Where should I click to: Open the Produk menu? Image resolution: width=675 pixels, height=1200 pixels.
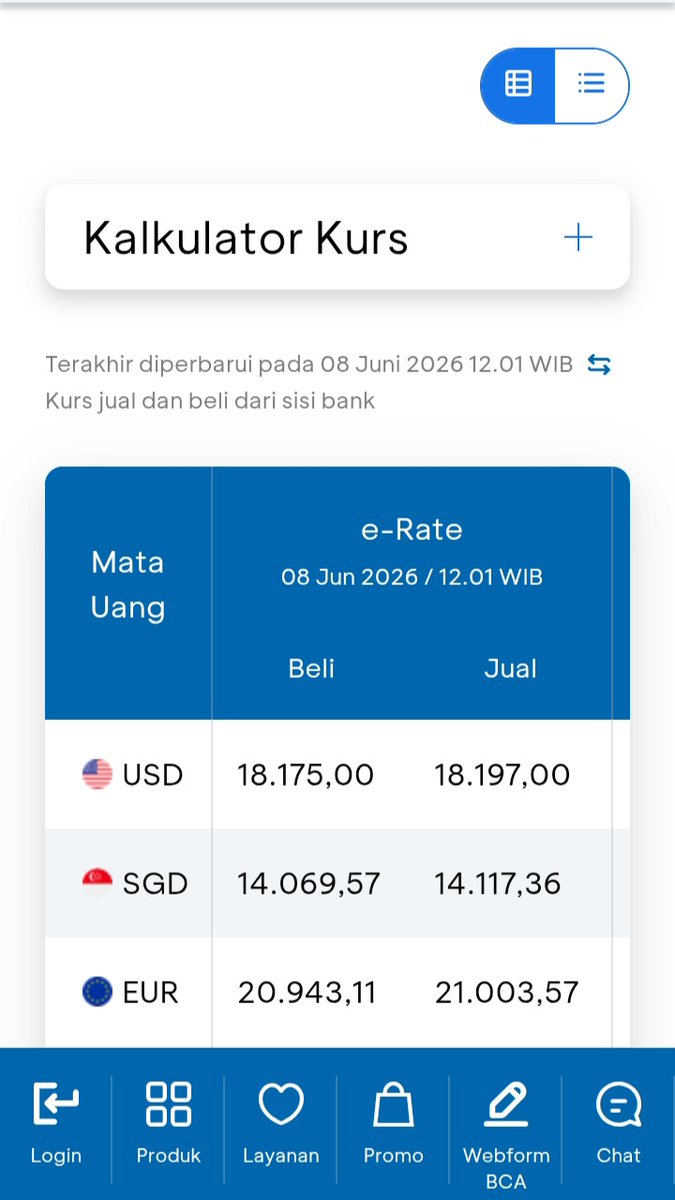coord(168,1123)
